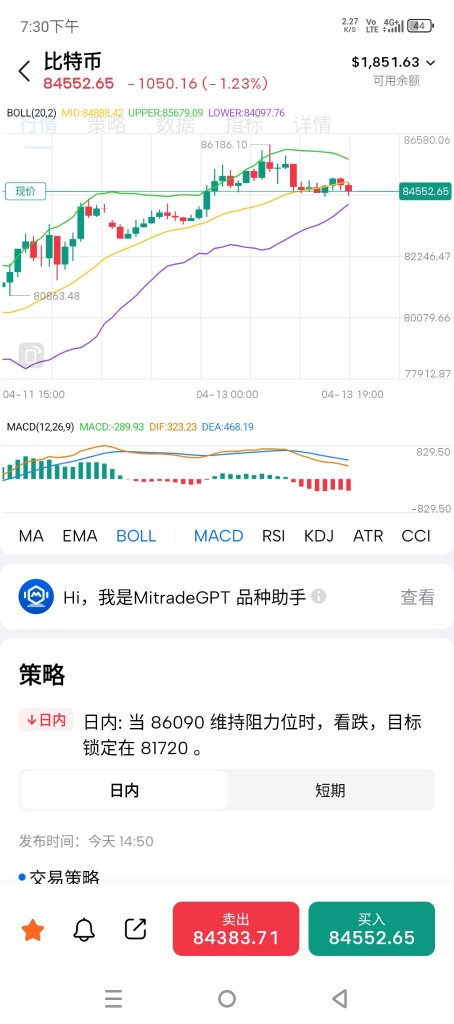Open the MitradeGPT info icon
This screenshot has height=1024, width=454.
pos(319,596)
